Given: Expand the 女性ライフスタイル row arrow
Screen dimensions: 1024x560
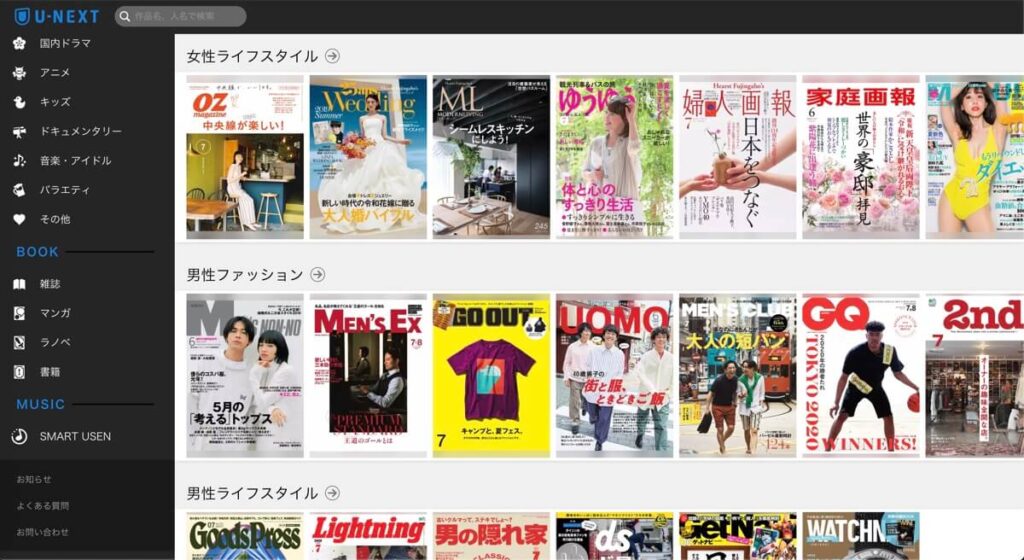Looking at the screenshot, I should click(x=332, y=56).
